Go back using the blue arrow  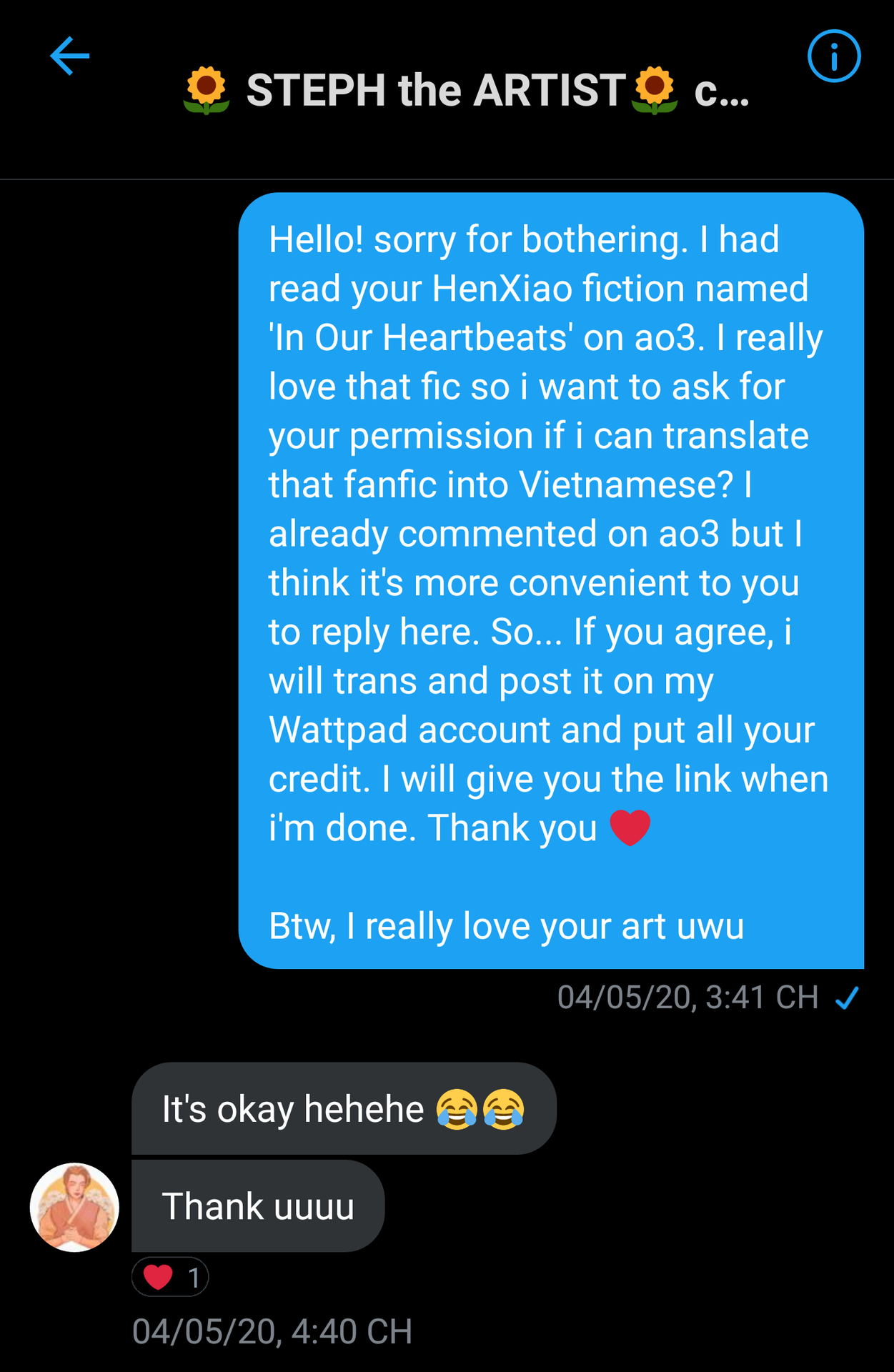70,56
